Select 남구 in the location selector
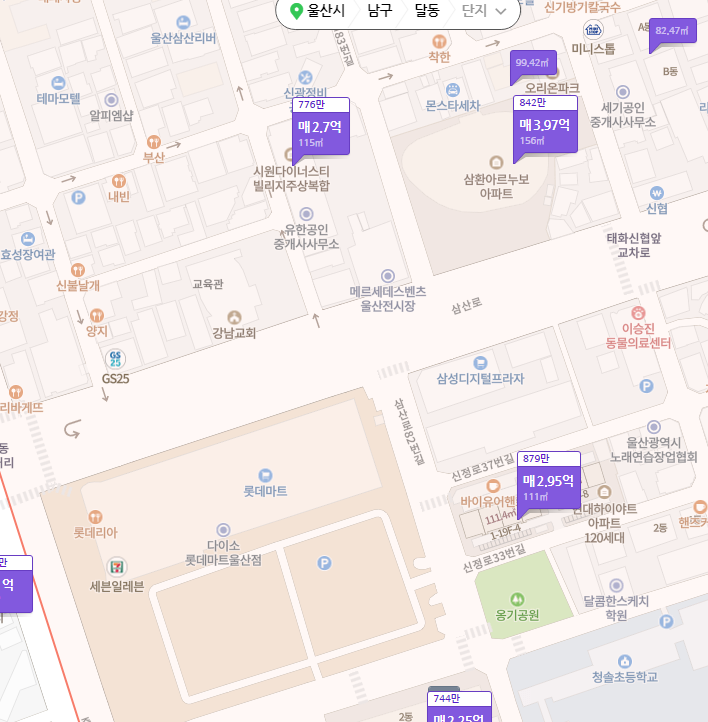Screen dimensions: 708x722 click(379, 11)
